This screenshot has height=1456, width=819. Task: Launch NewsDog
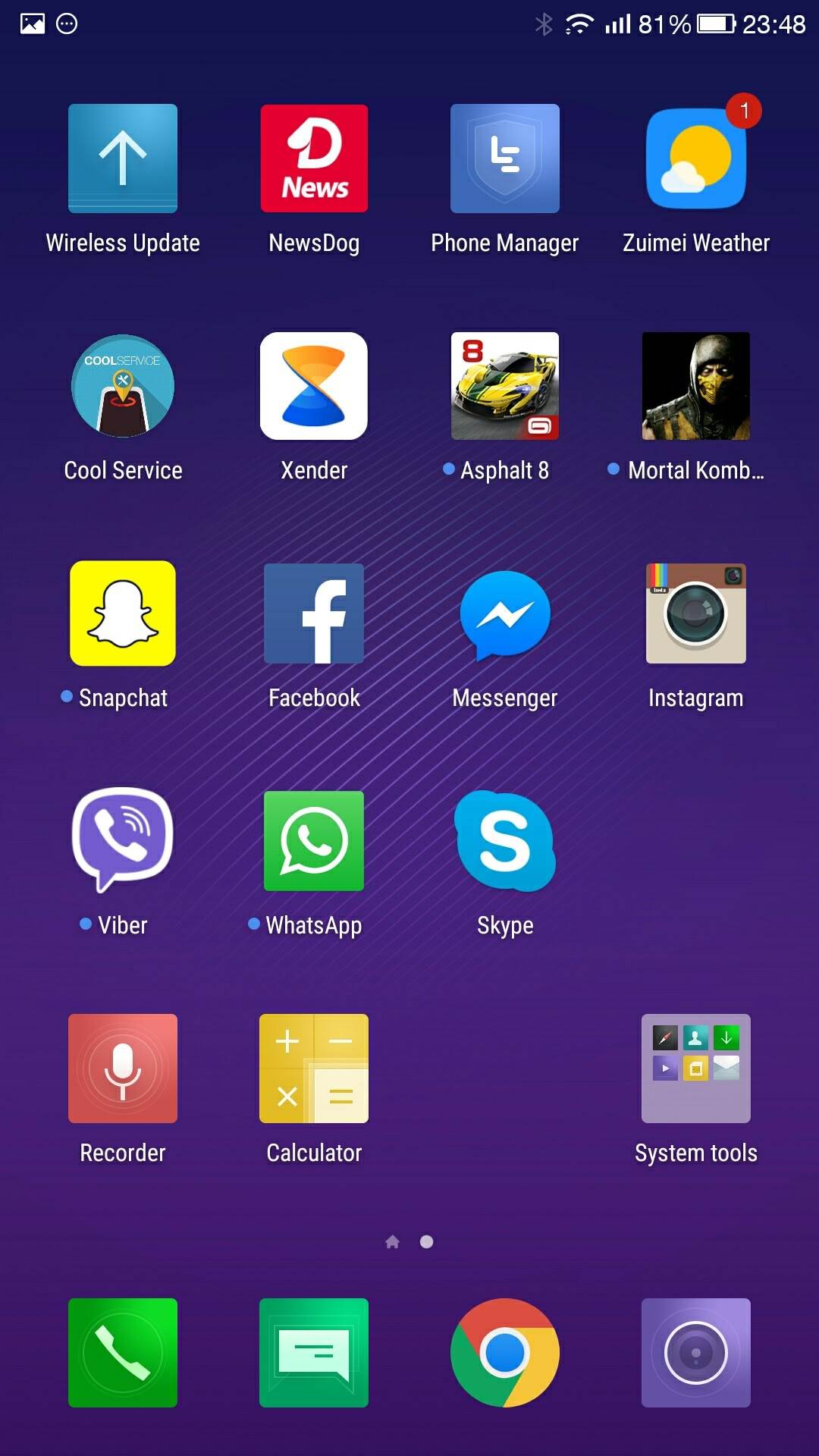314,158
